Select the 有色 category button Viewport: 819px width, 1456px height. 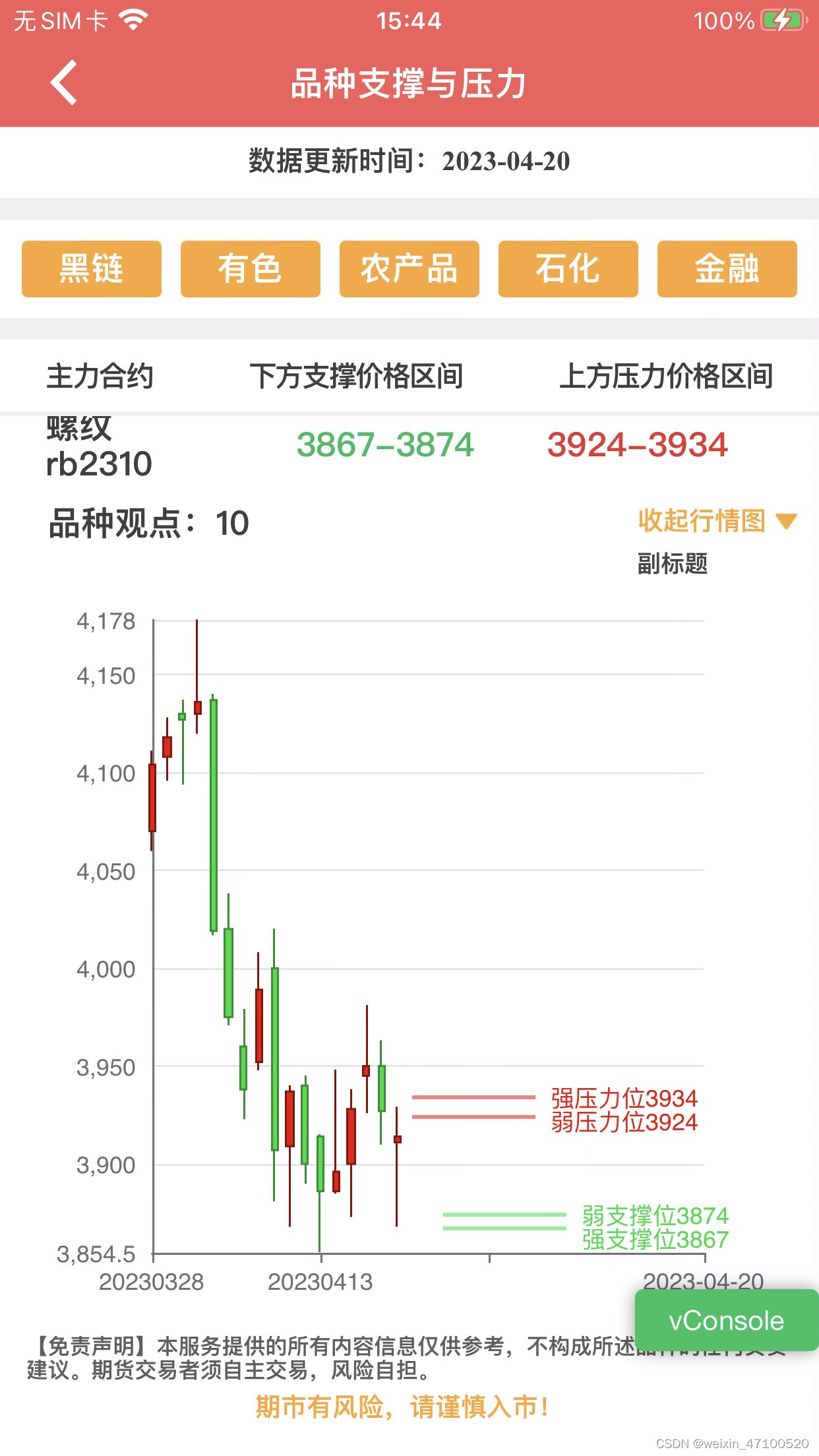click(x=251, y=270)
